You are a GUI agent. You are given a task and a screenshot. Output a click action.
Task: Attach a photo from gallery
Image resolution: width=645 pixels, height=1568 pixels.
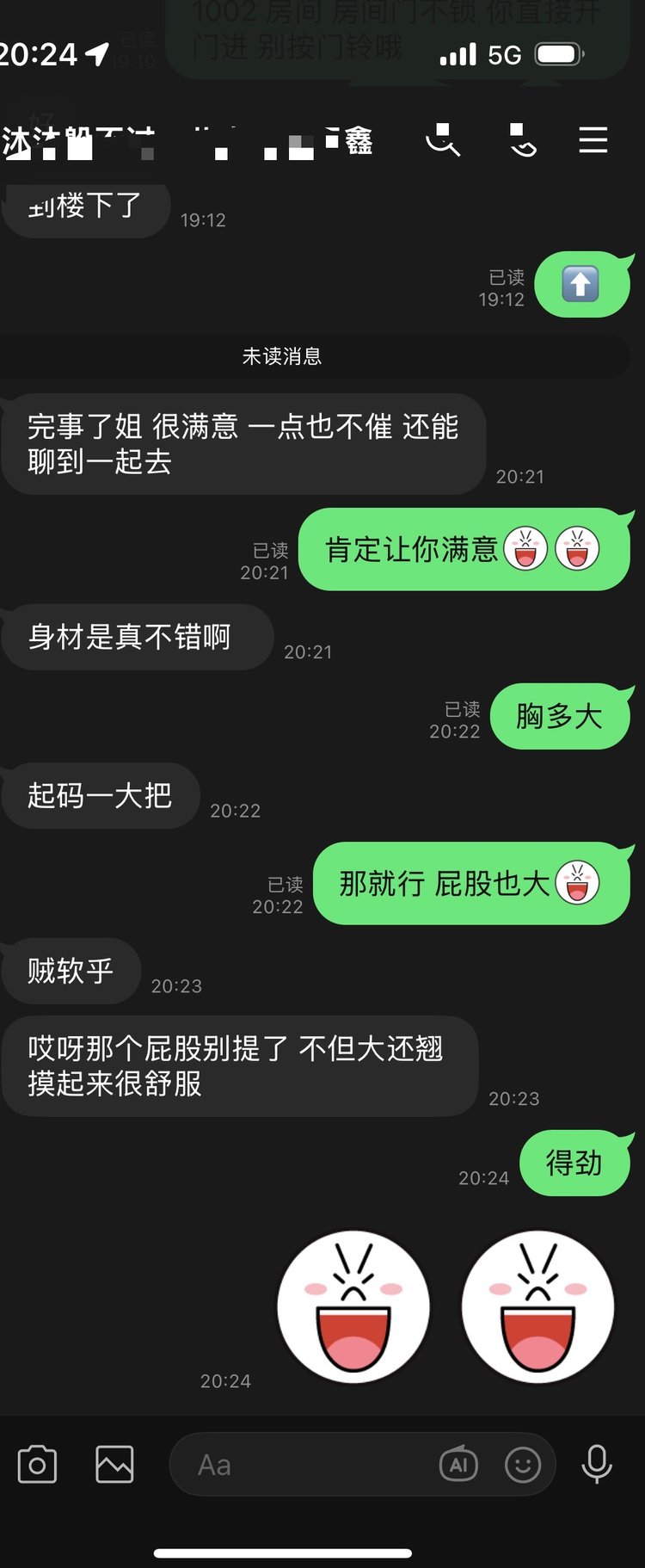[114, 1465]
